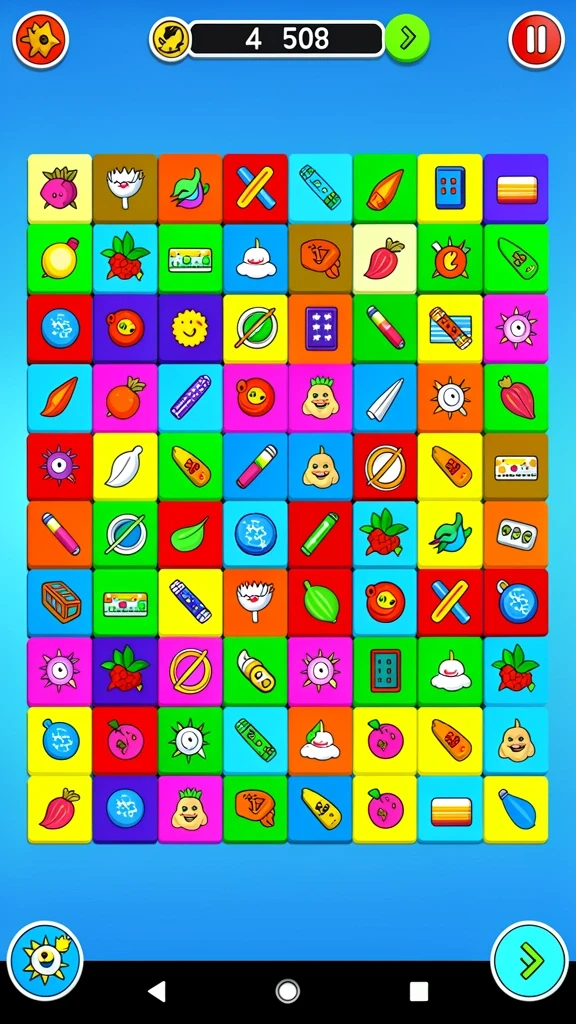Select the blue bottle on yellow tile

point(516,809)
